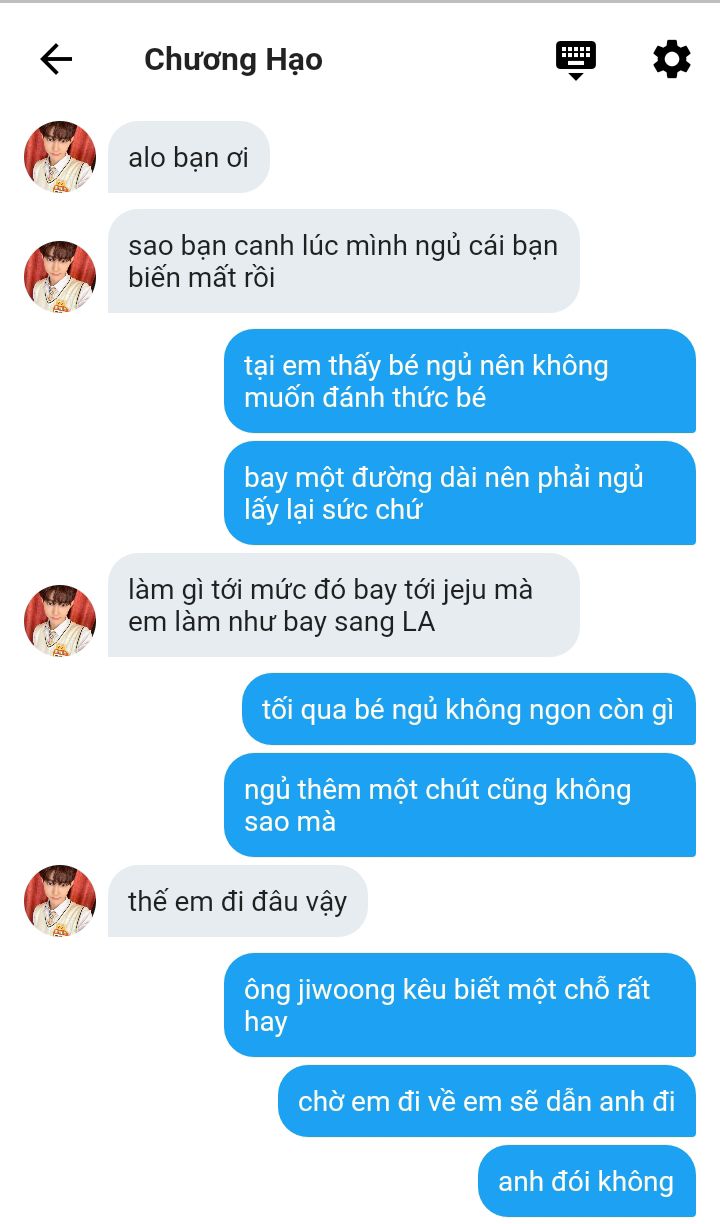This screenshot has width=720, height=1224.
Task: Toggle the keyboard icon in the header
Action: (x=576, y=60)
